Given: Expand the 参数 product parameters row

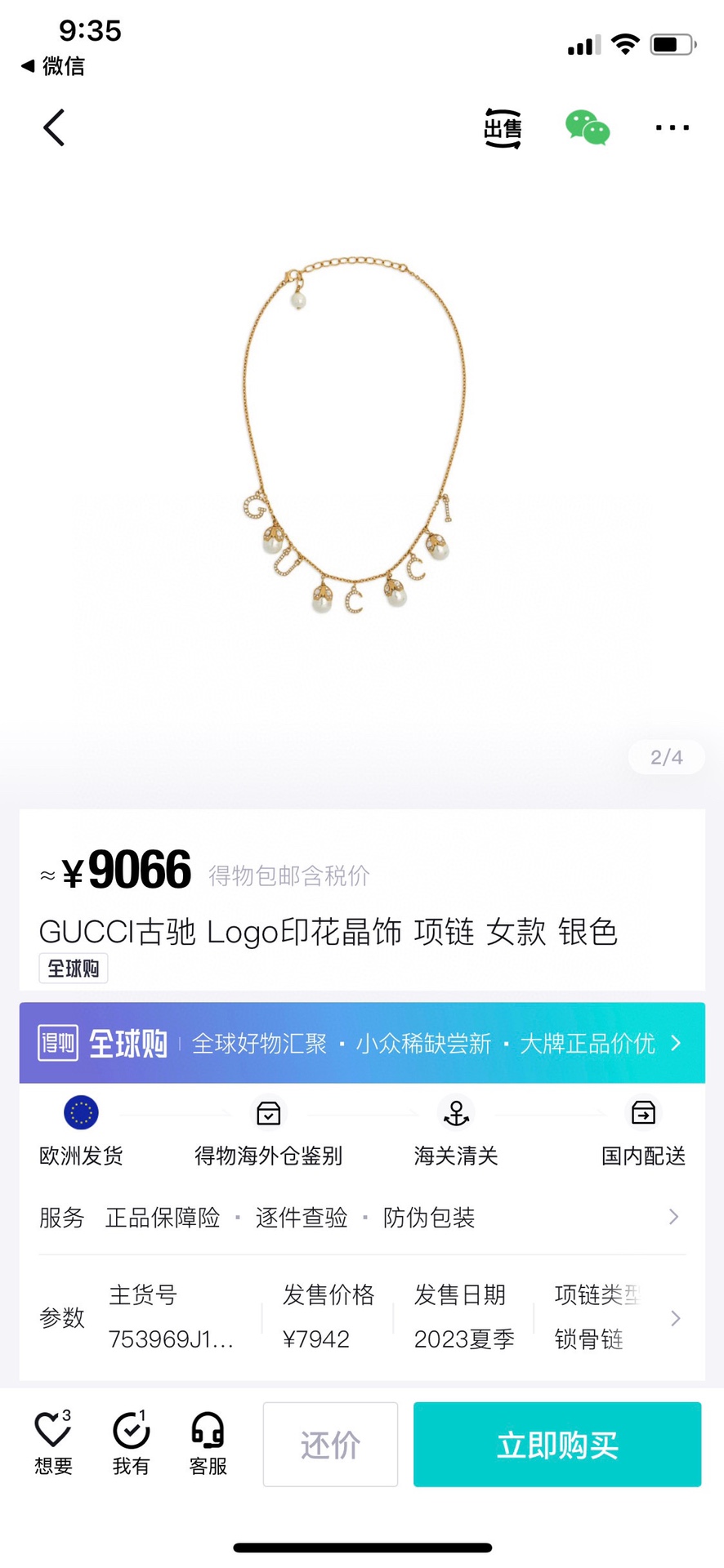Looking at the screenshot, I should [x=362, y=1317].
